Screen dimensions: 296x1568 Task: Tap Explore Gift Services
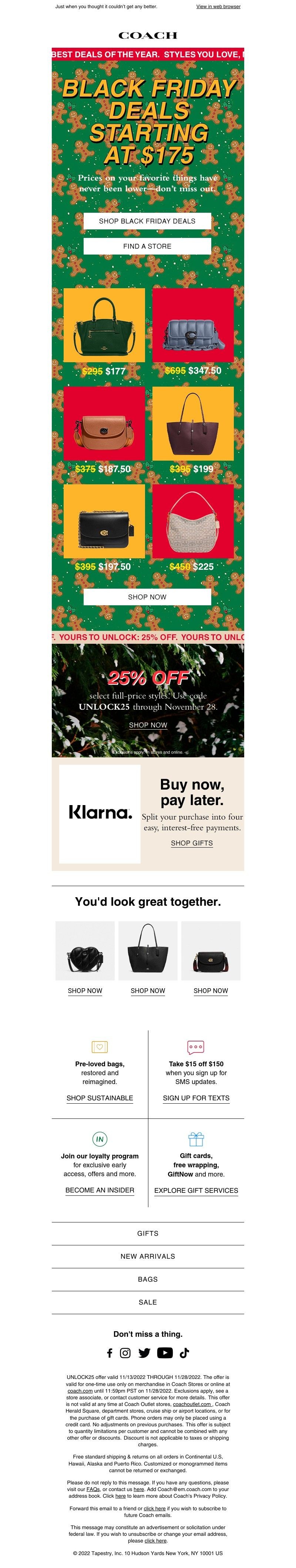pos(196,1191)
